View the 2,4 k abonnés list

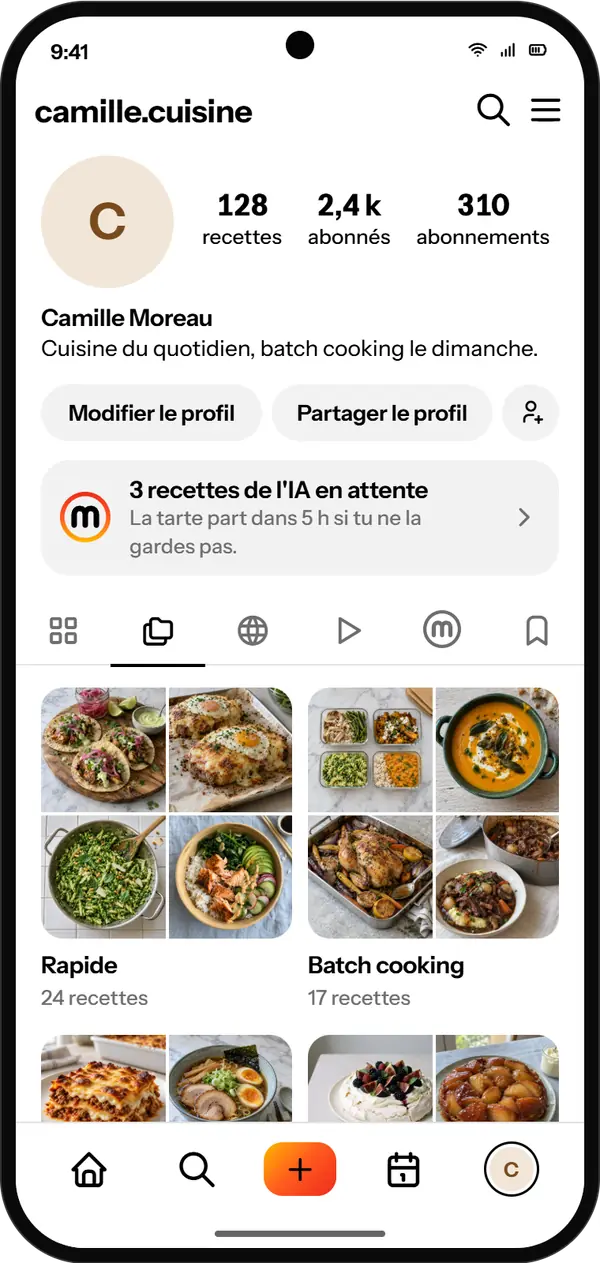point(349,220)
